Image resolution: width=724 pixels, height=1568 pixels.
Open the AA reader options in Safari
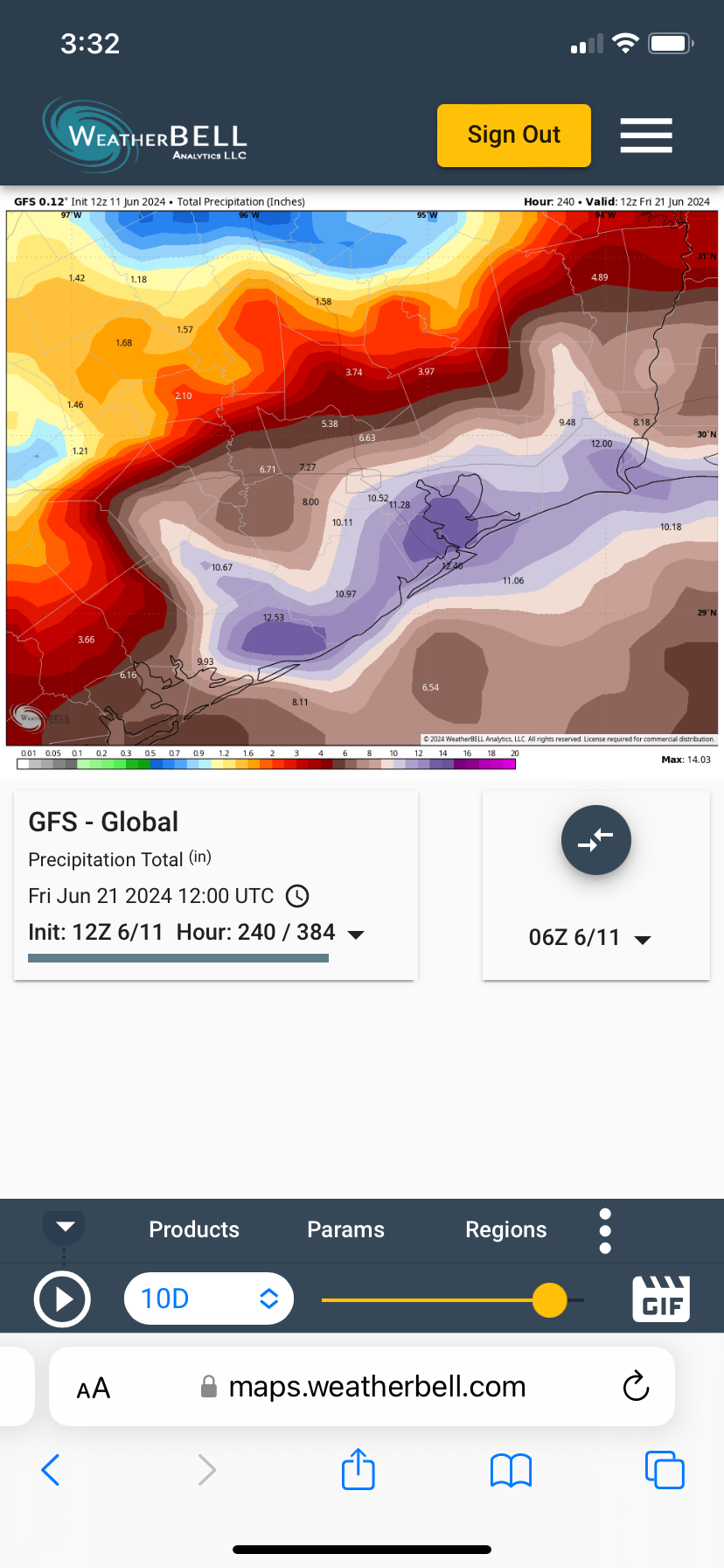pos(94,1388)
